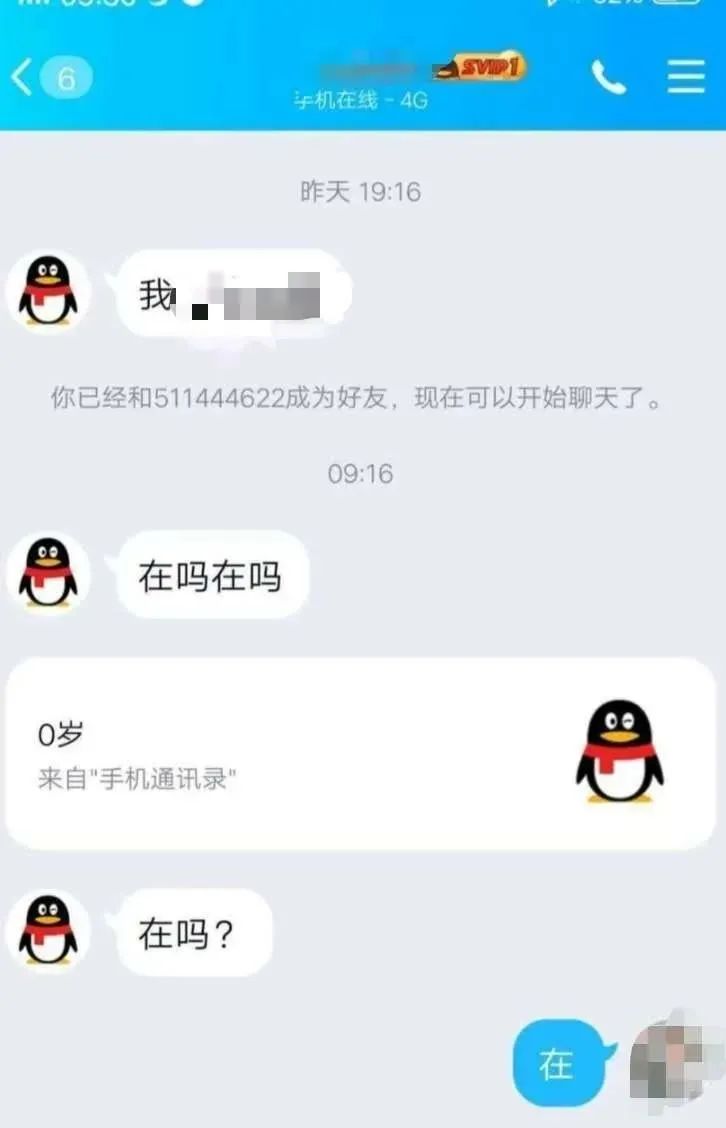Tap the unread count badge showing 6

pyautogui.click(x=66, y=76)
